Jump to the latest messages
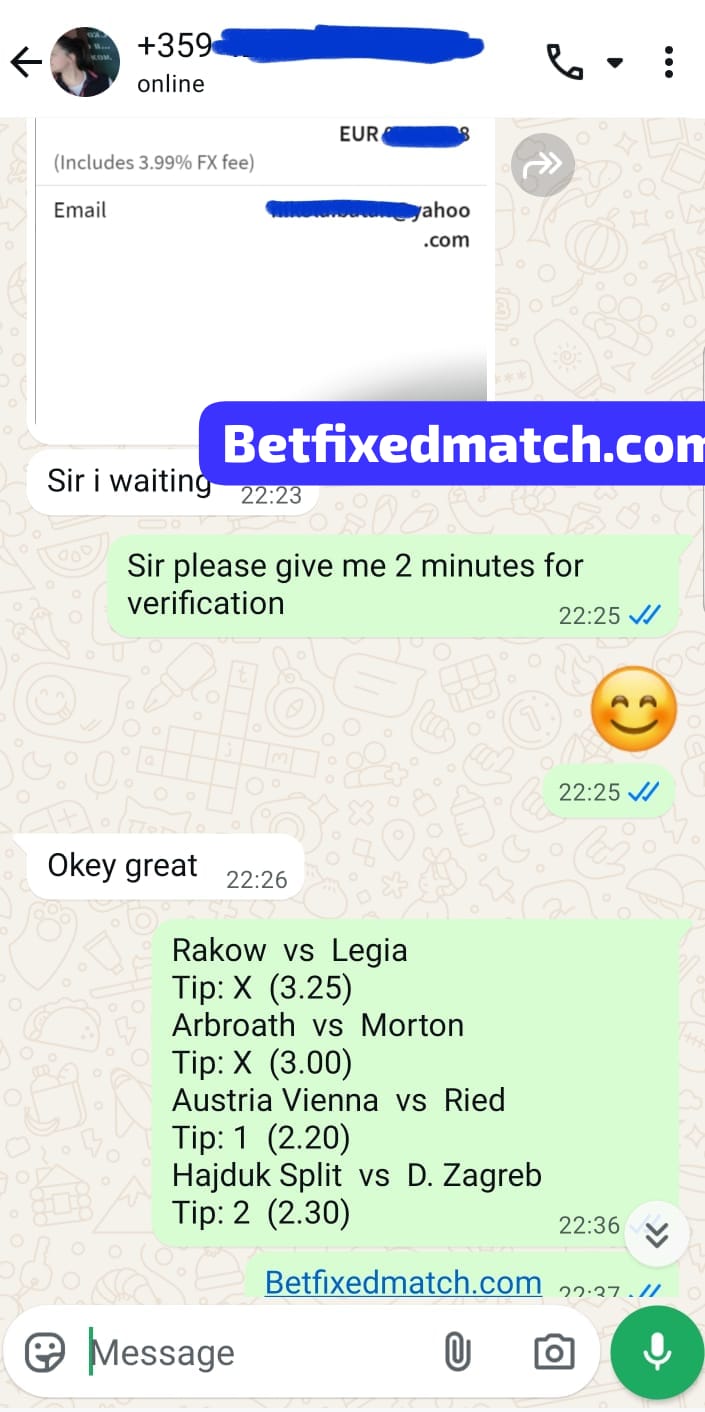Screen dimensions: 705x1412 [x=657, y=1235]
